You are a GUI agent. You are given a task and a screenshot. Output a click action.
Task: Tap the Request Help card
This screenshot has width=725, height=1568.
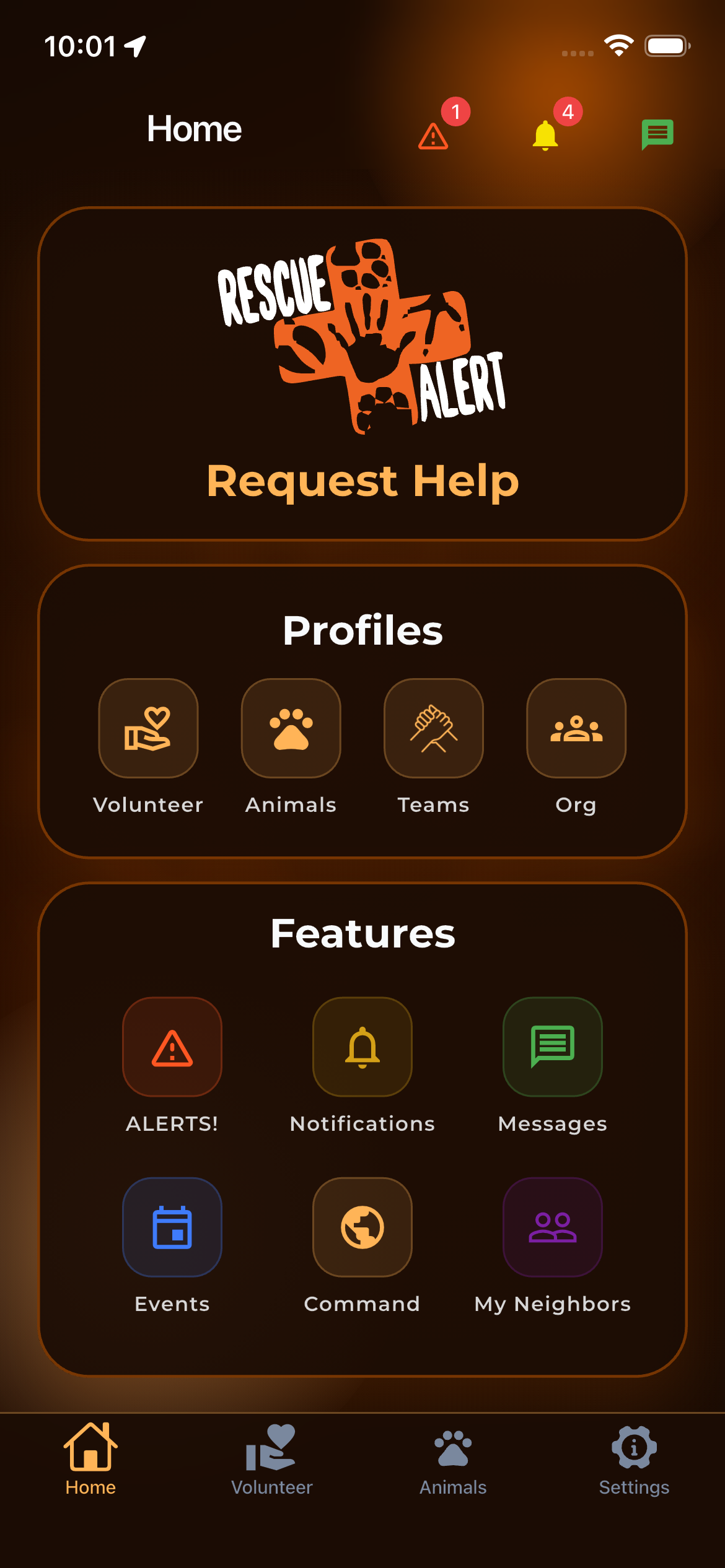click(362, 375)
